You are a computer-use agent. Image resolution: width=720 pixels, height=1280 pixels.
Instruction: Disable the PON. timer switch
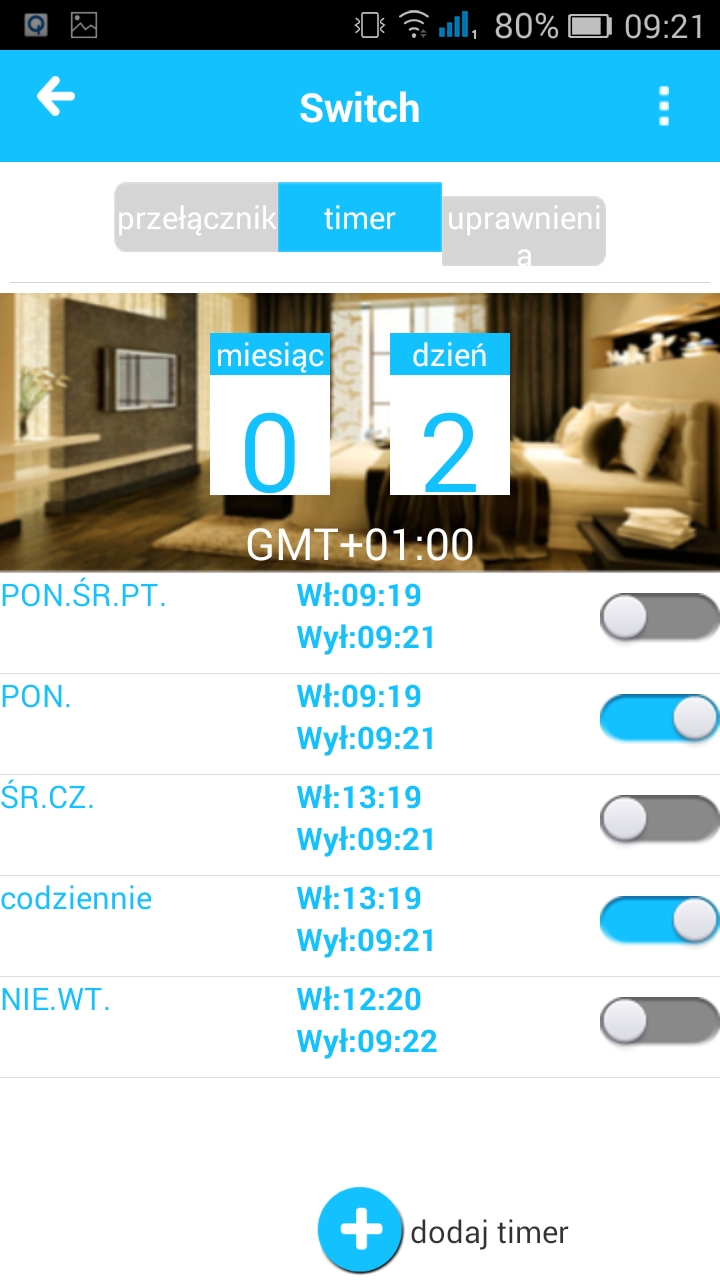point(660,718)
